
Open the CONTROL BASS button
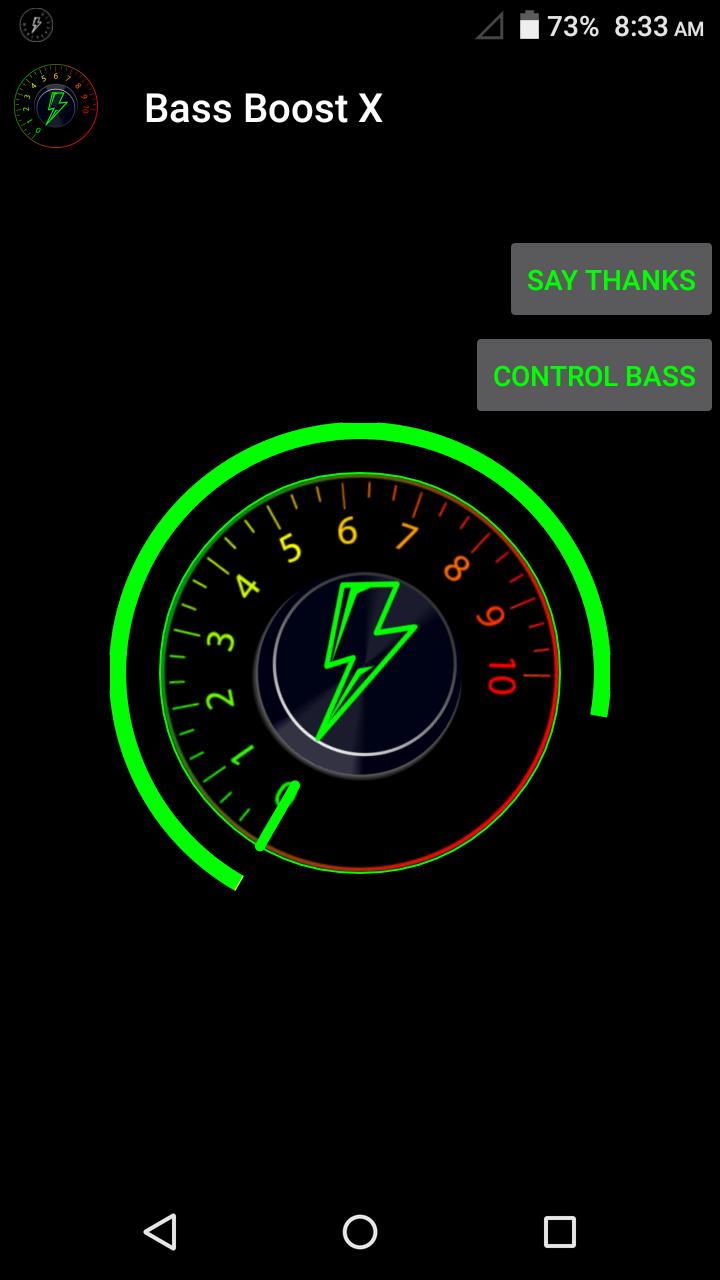pyautogui.click(x=594, y=375)
